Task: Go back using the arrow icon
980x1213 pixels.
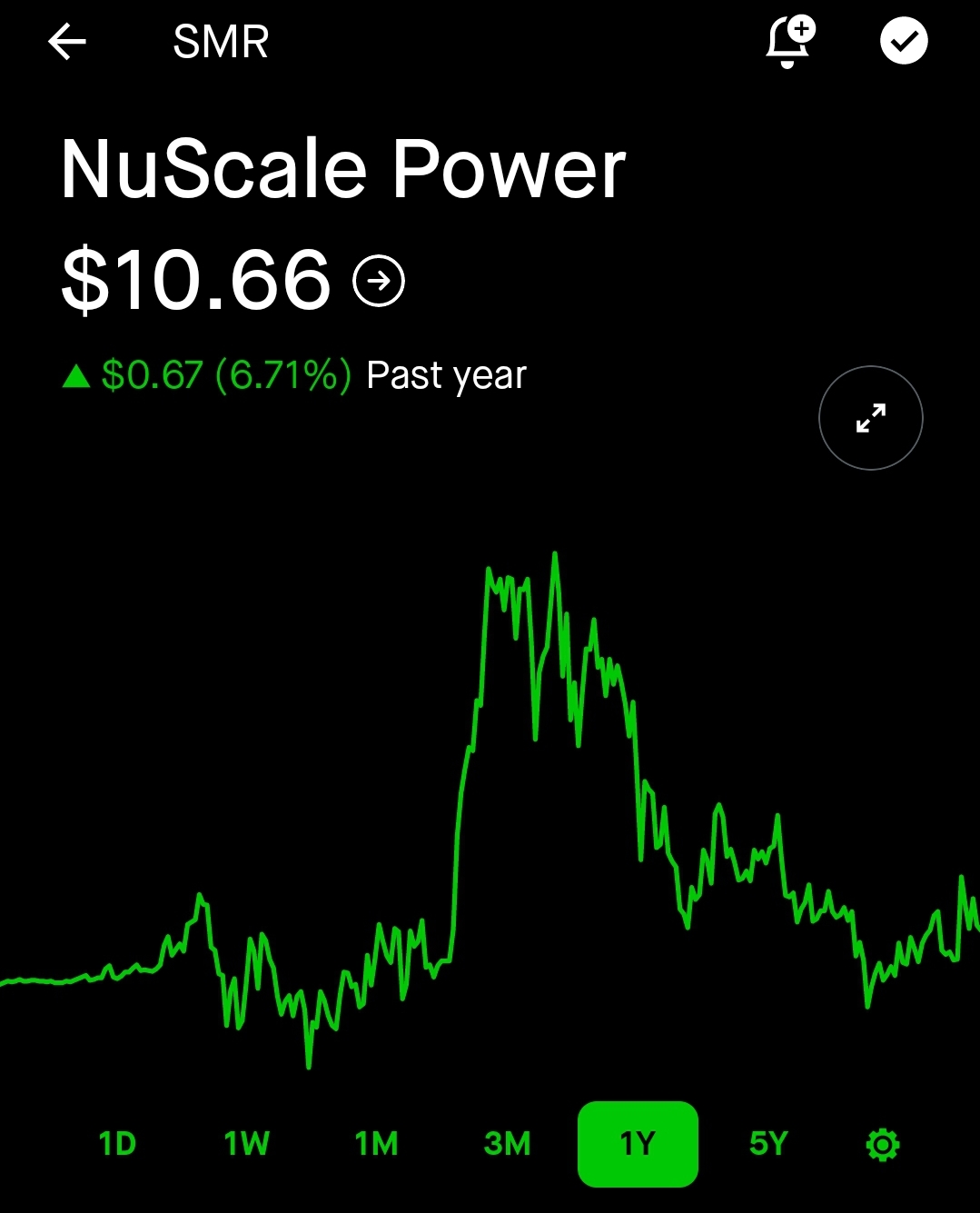Action: pyautogui.click(x=67, y=42)
